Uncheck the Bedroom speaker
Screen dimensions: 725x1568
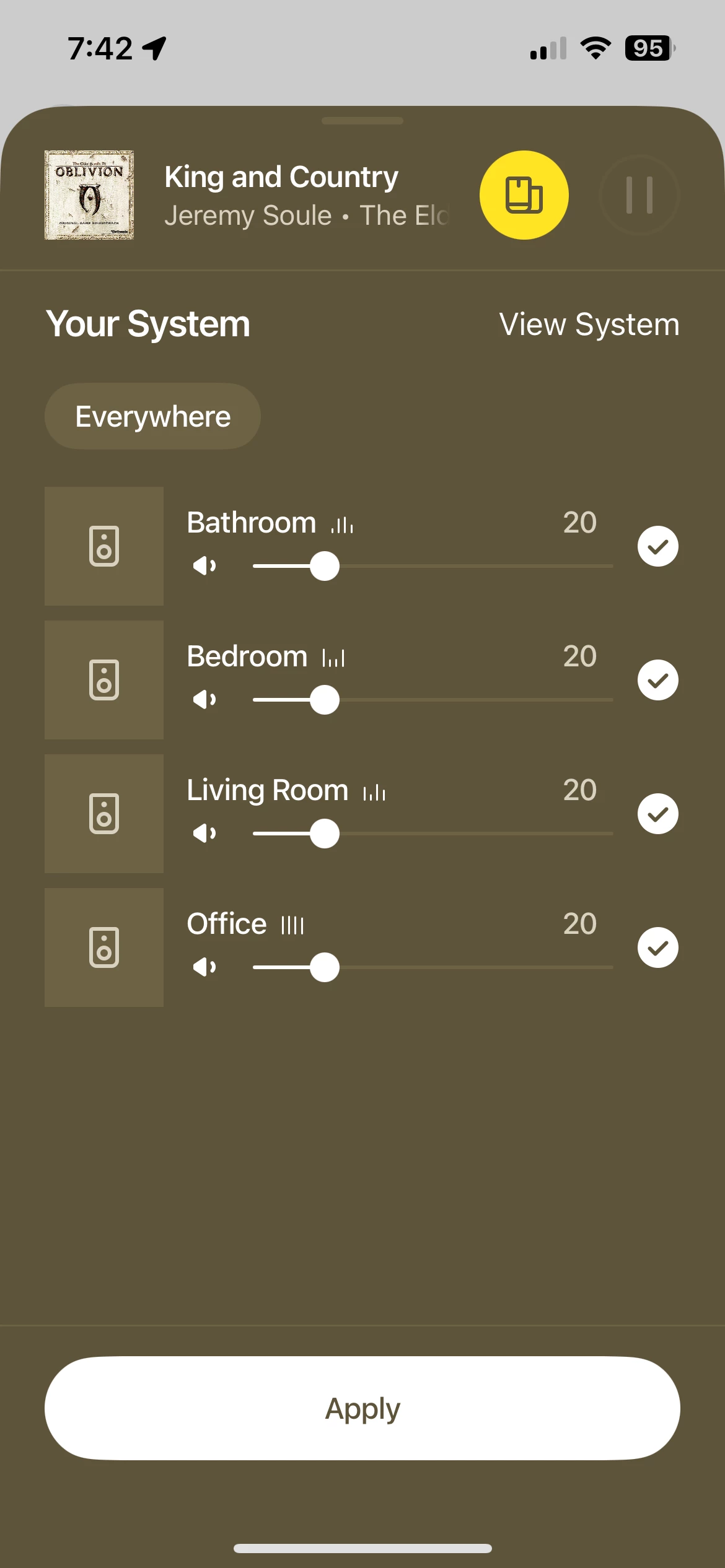[657, 680]
